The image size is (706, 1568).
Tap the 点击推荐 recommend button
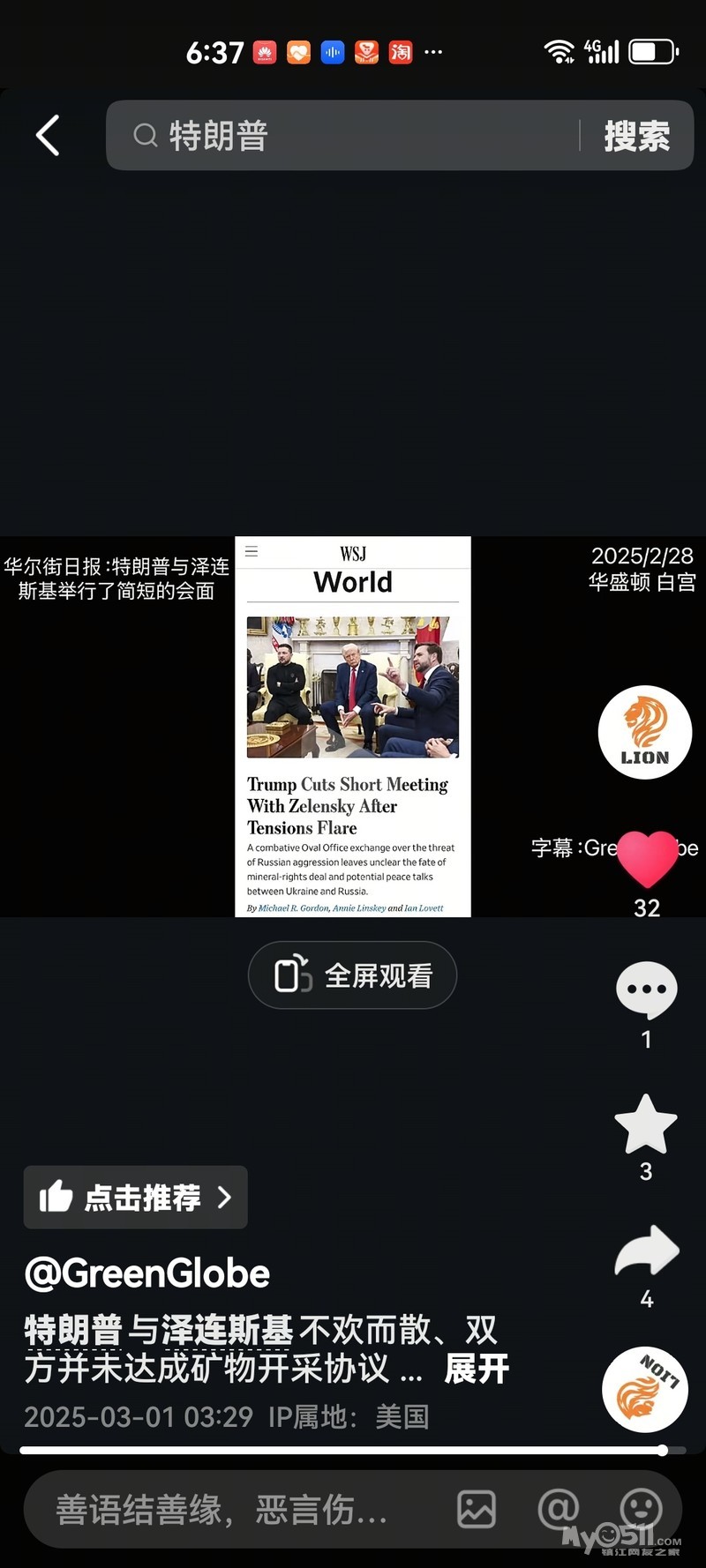(135, 1197)
